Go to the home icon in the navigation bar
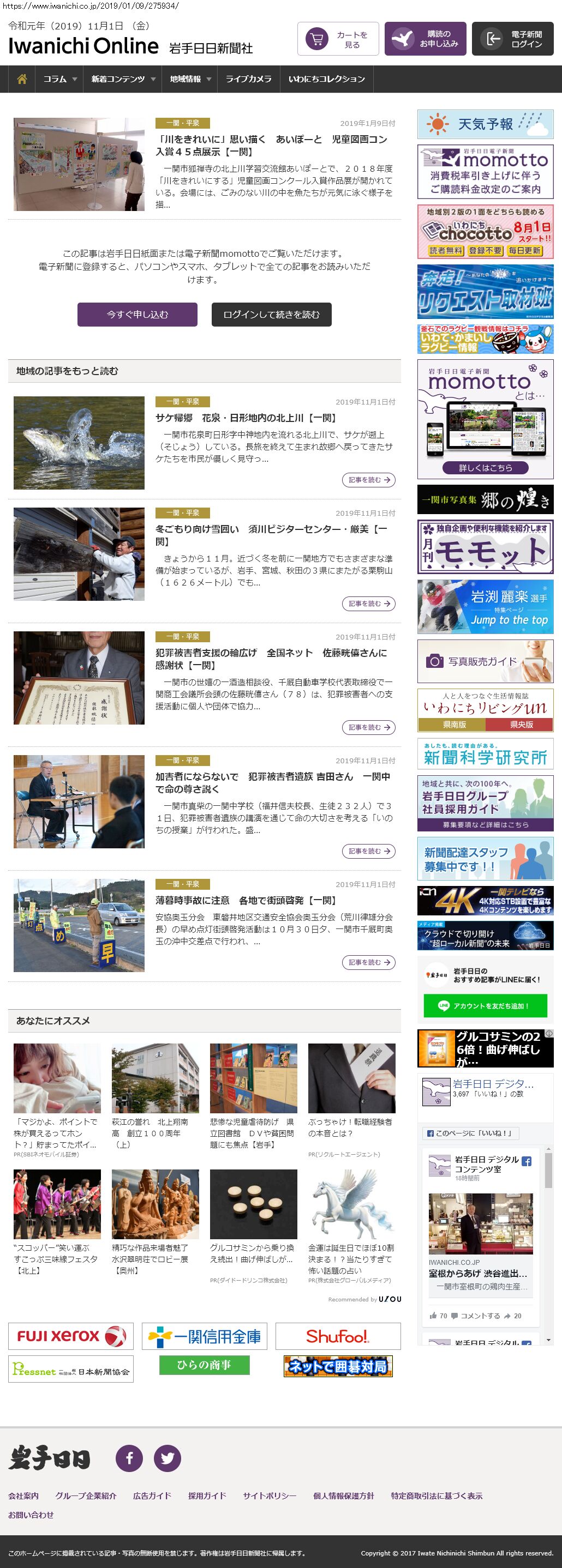The image size is (562, 1568). click(x=22, y=79)
